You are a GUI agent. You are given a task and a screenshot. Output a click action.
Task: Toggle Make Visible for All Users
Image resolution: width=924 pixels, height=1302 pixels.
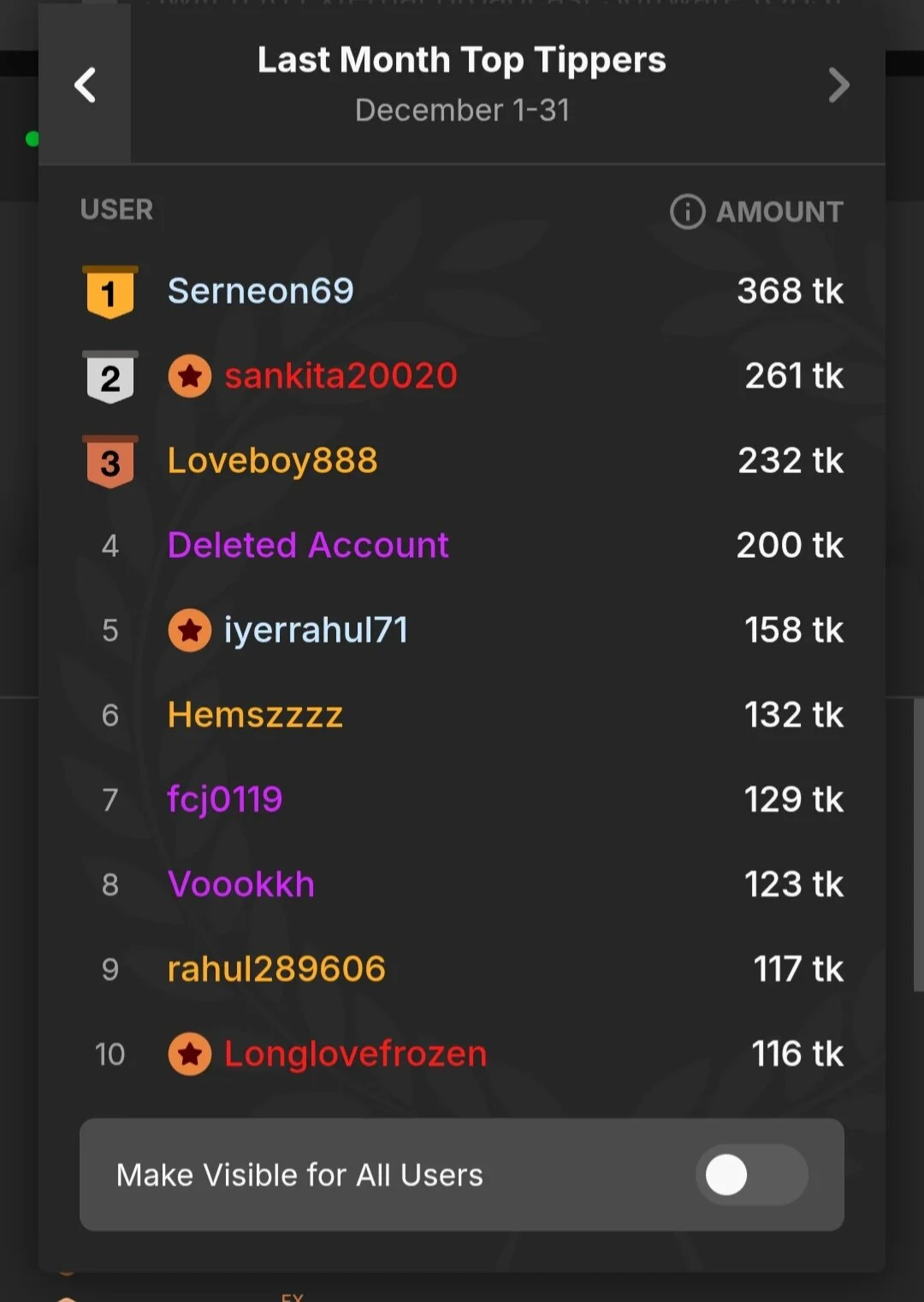coord(750,1175)
